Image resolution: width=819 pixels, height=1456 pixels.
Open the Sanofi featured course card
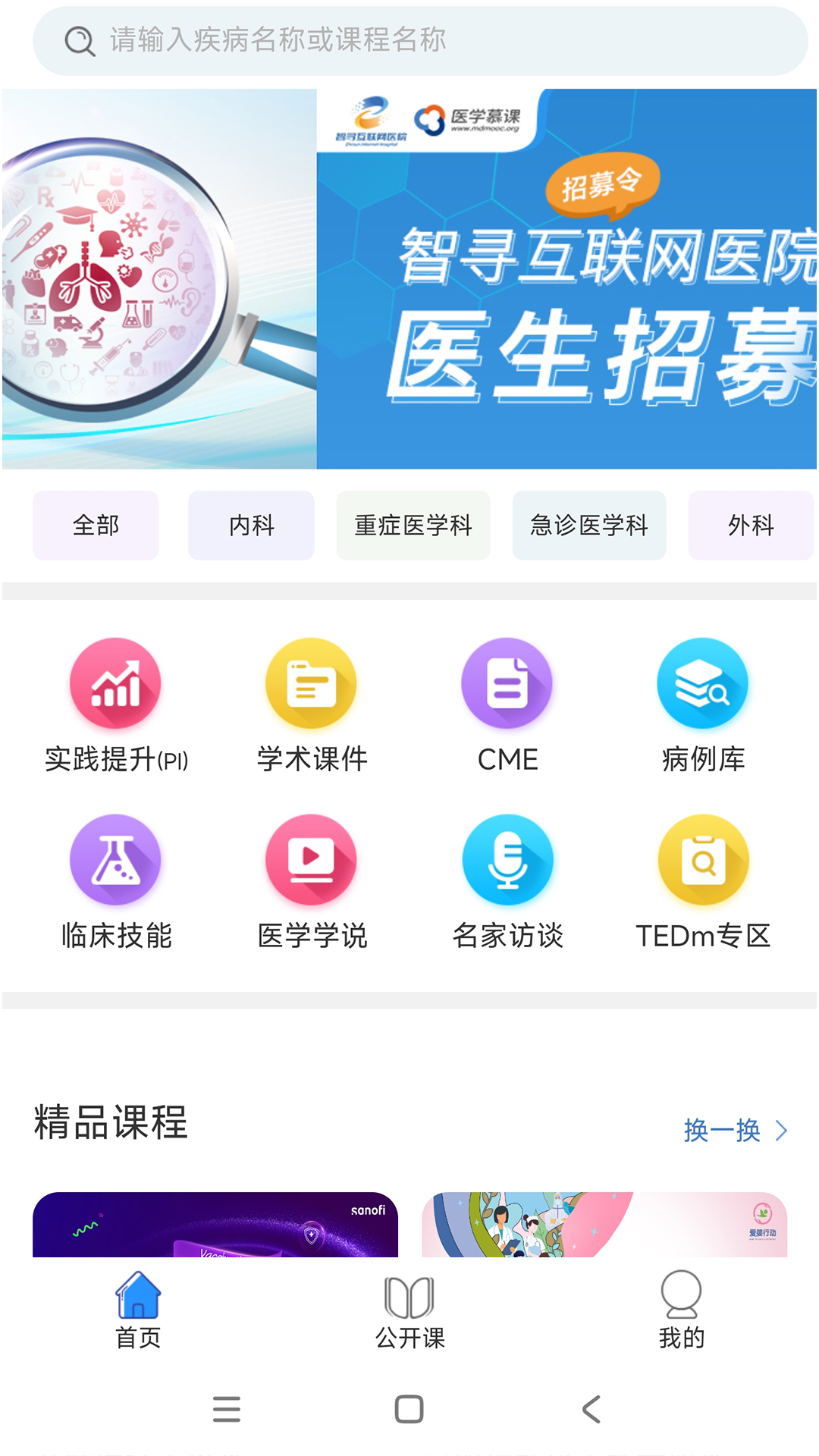[x=215, y=1225]
